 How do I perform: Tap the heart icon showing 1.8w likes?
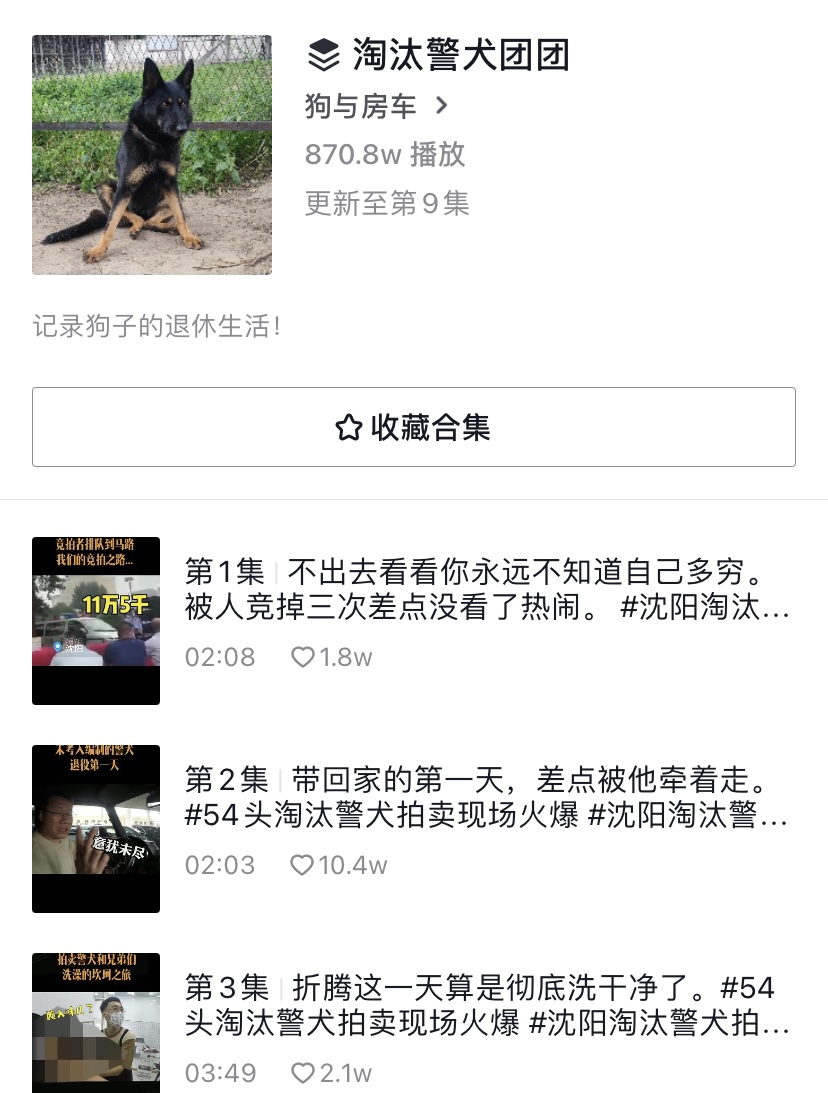pyautogui.click(x=303, y=656)
